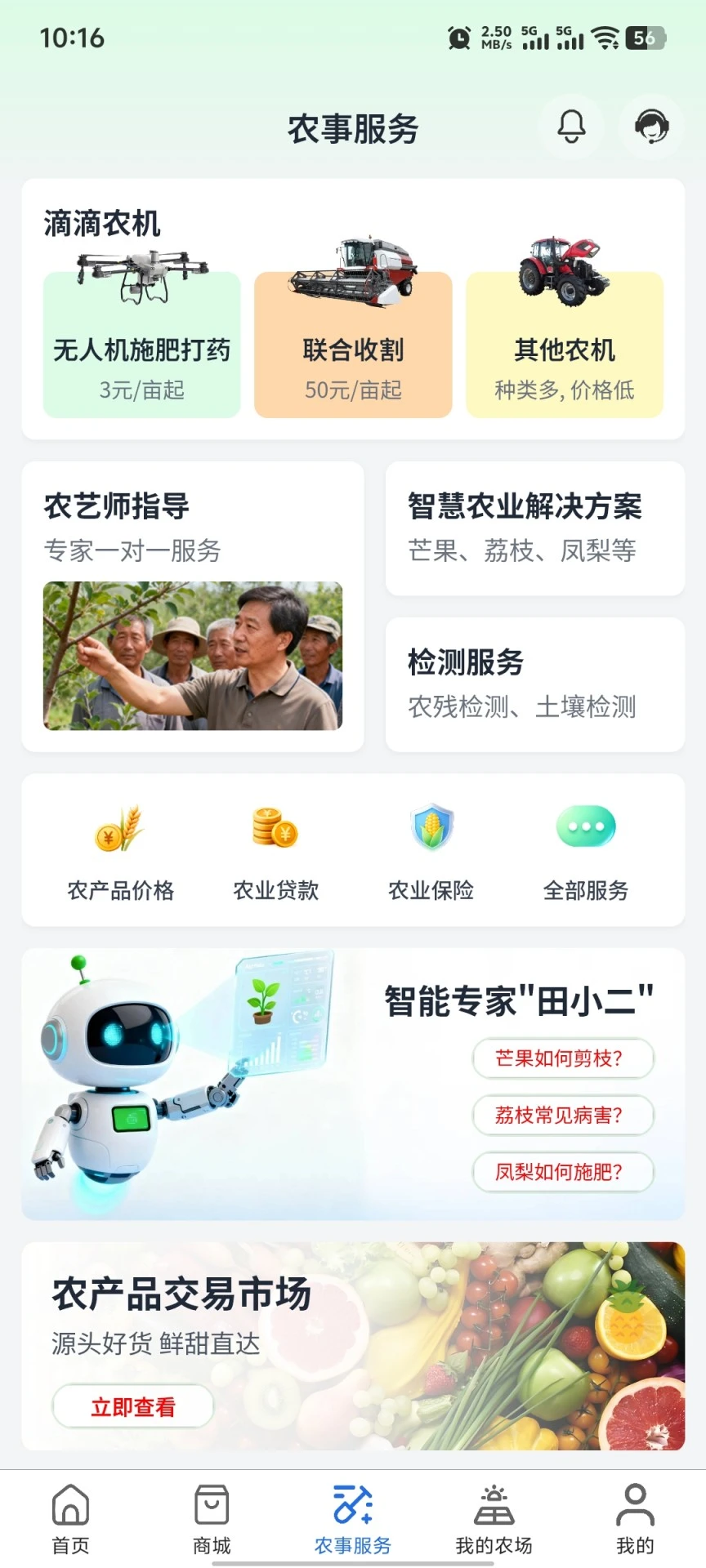Ask 田小二 about 芒果如何剪枝
Image resolution: width=706 pixels, height=1568 pixels.
(x=563, y=1058)
